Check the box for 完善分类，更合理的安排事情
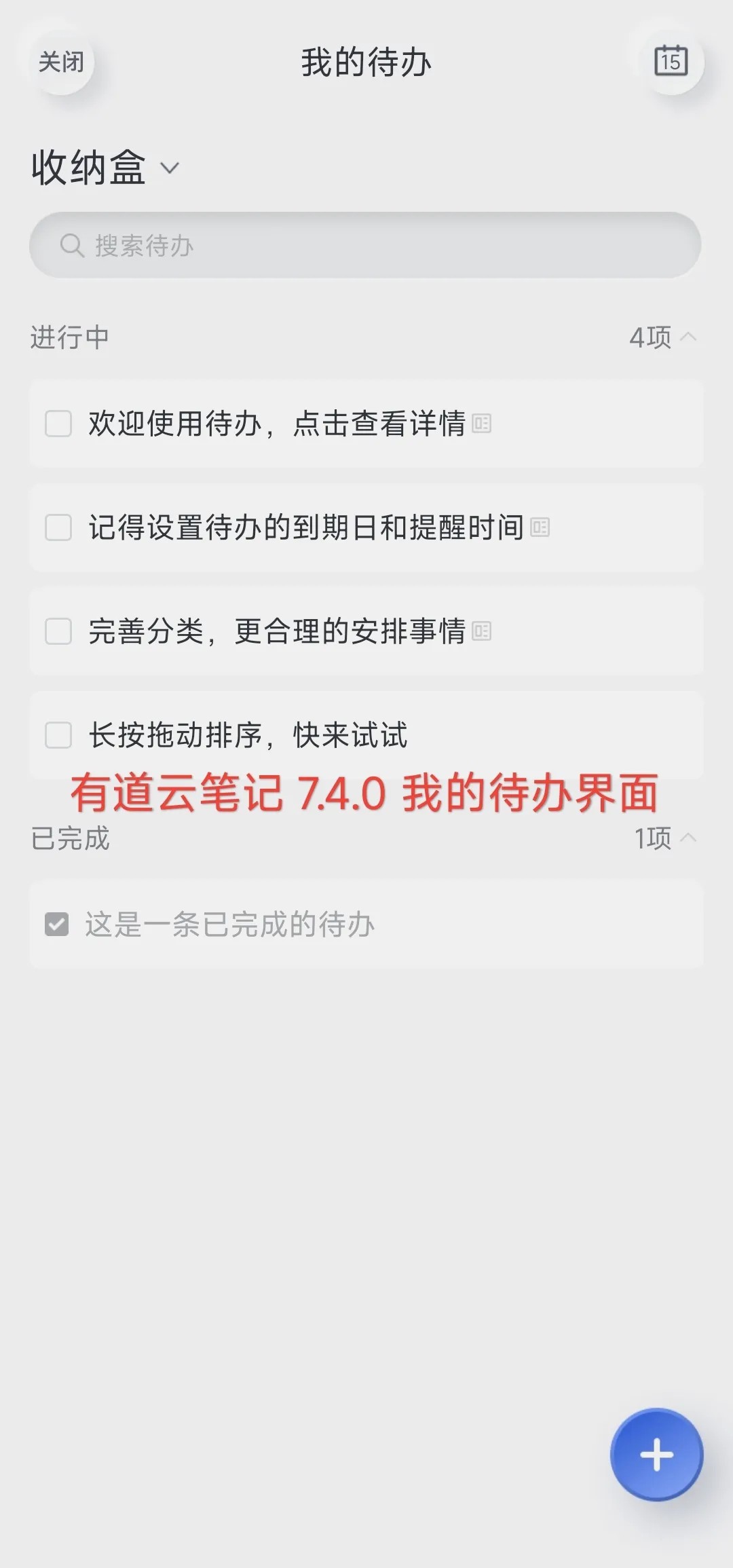This screenshot has width=733, height=1568. tap(58, 632)
